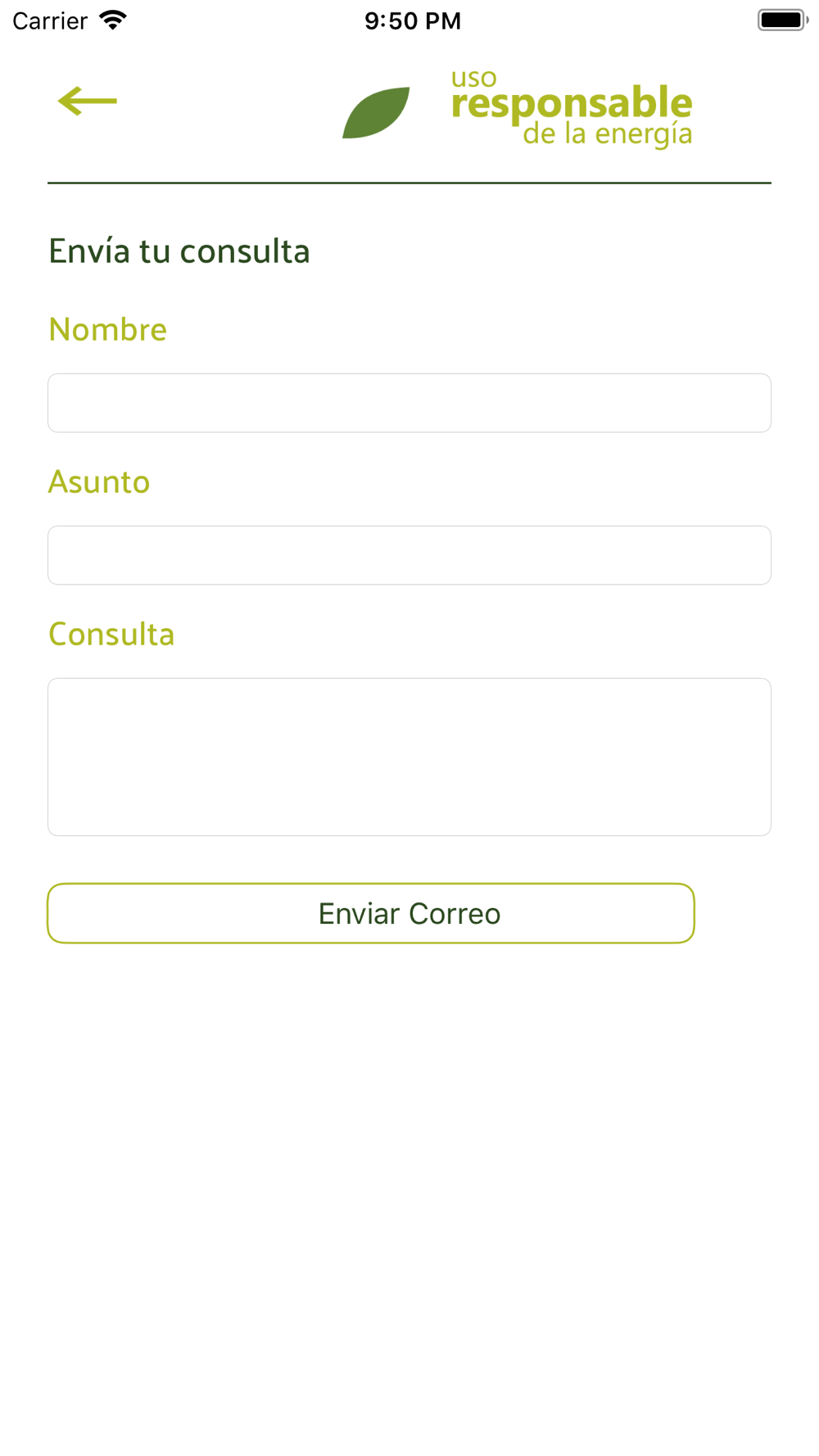Screen dimensions: 819x1456
Task: Focus the Asunto input field
Action: tap(409, 555)
